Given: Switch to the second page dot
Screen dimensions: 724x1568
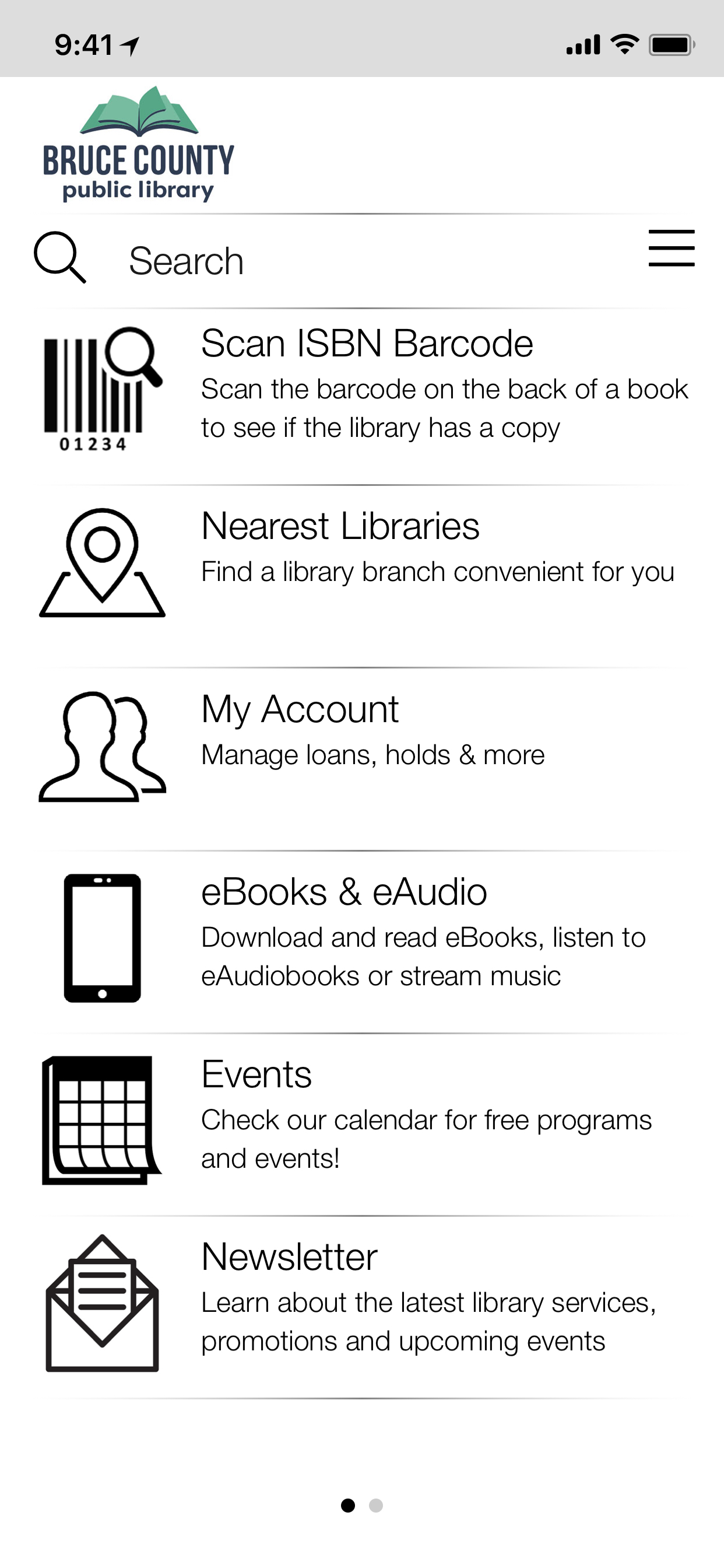Looking at the screenshot, I should (x=376, y=1506).
